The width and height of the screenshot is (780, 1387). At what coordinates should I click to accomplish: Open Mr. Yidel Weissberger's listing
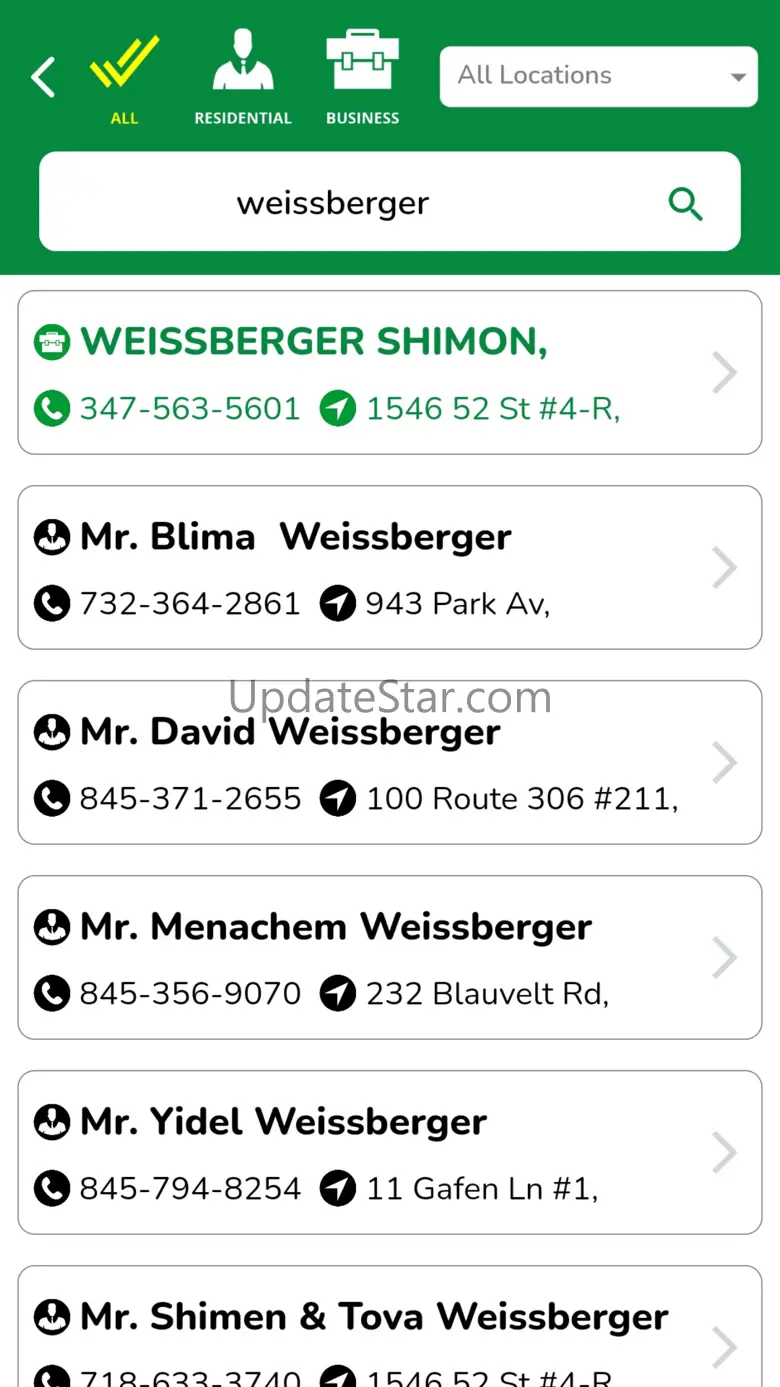click(x=284, y=1122)
